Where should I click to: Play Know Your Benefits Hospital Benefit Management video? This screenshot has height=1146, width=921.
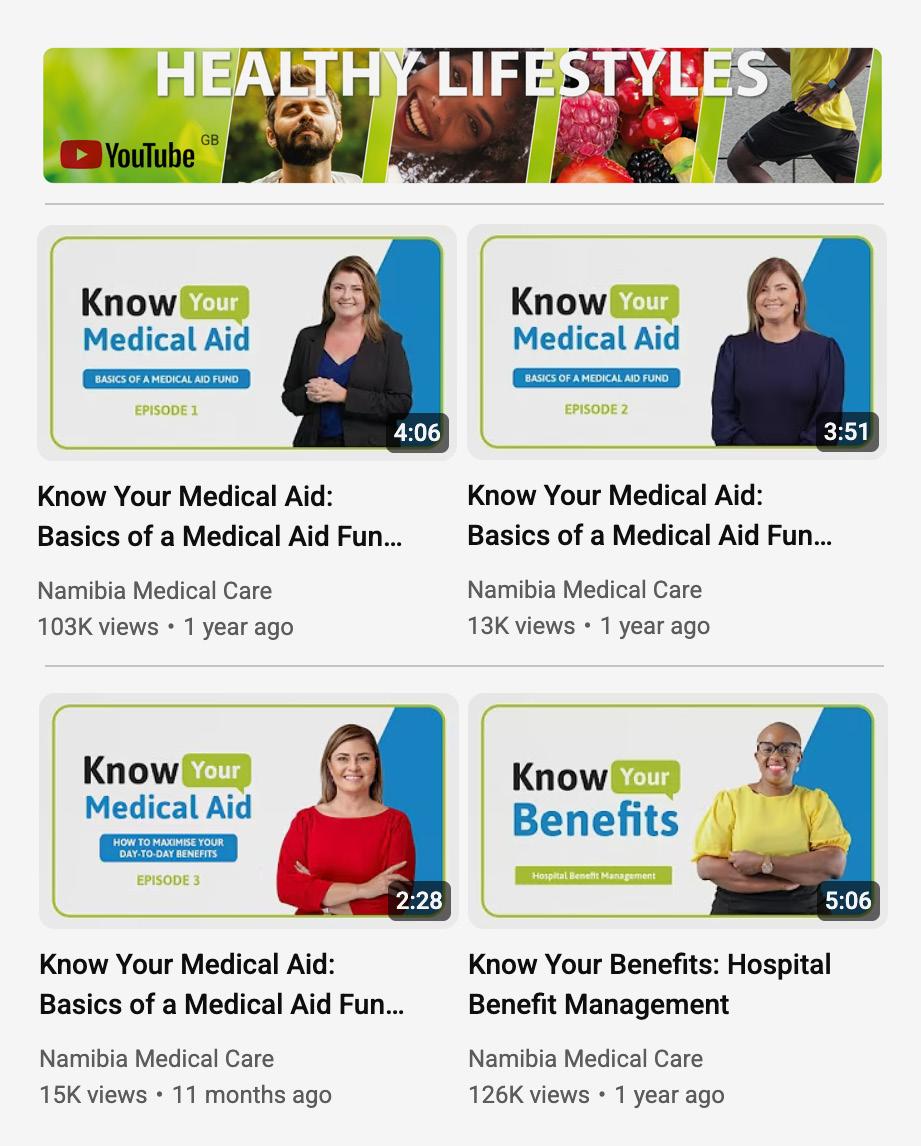[x=678, y=811]
